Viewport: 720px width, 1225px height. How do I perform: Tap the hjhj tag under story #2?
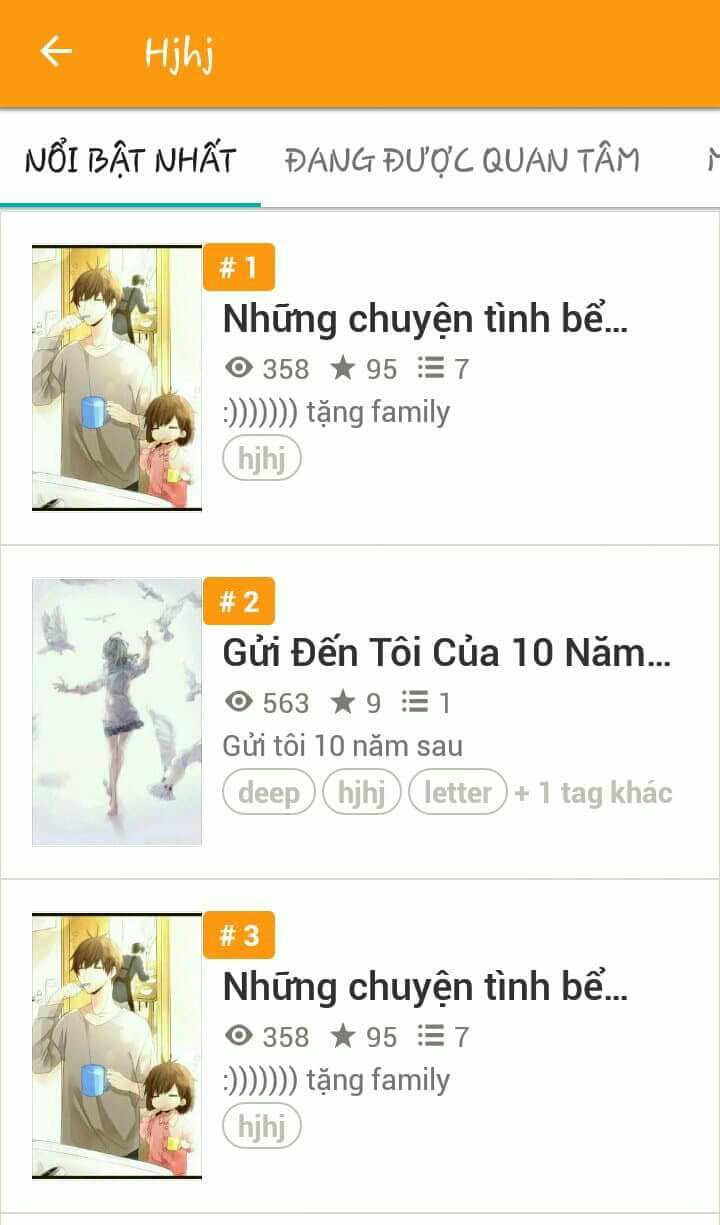coord(361,793)
